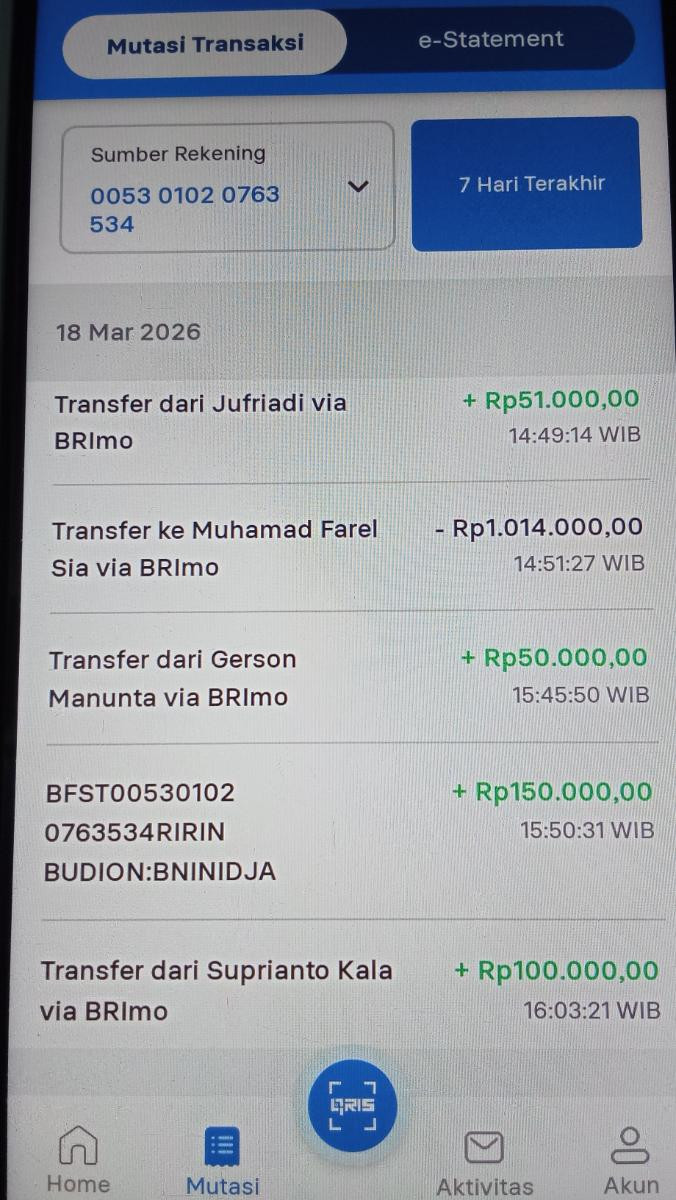Image resolution: width=676 pixels, height=1200 pixels.
Task: Open the transfer to Muhamad Farel Sia
Action: click(x=347, y=547)
